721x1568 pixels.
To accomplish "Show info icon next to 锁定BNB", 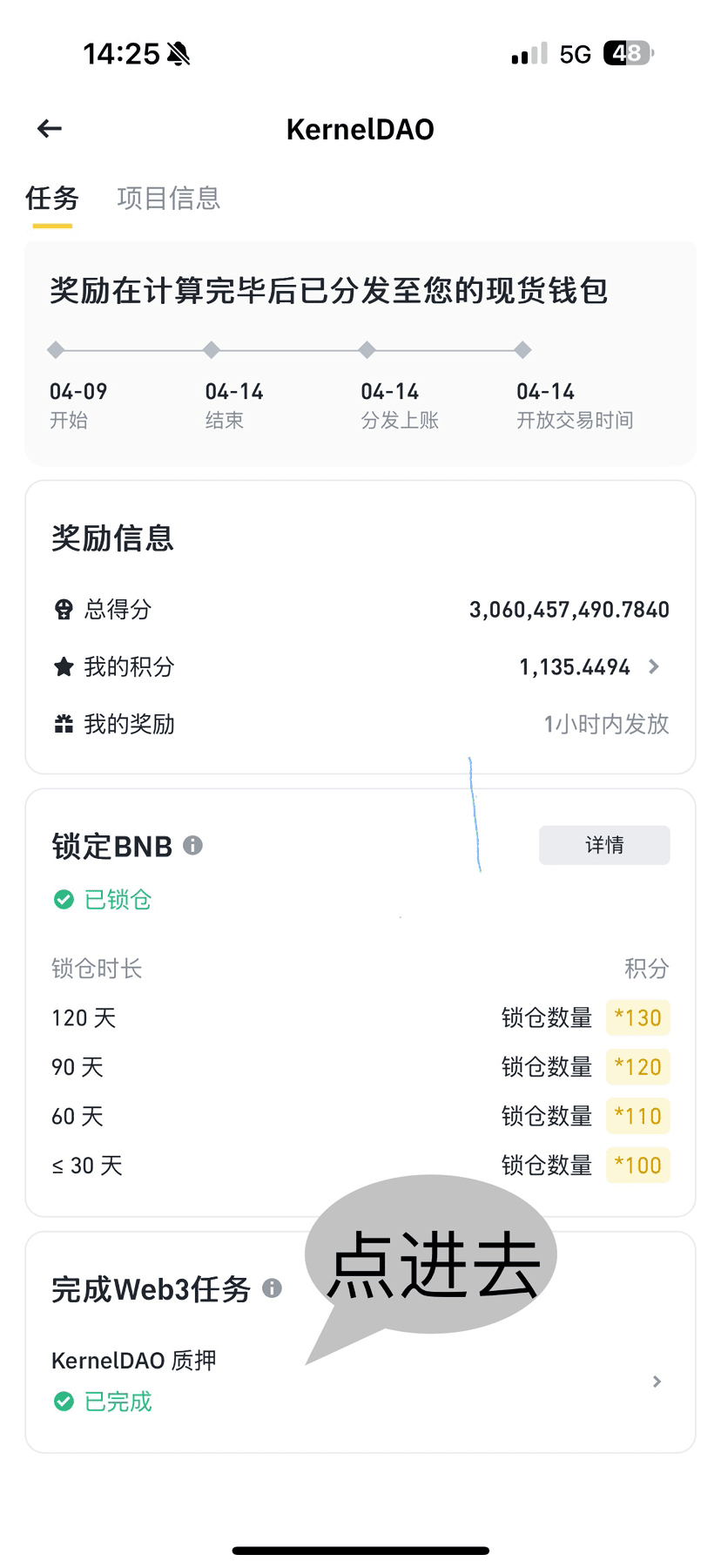I will [x=193, y=845].
